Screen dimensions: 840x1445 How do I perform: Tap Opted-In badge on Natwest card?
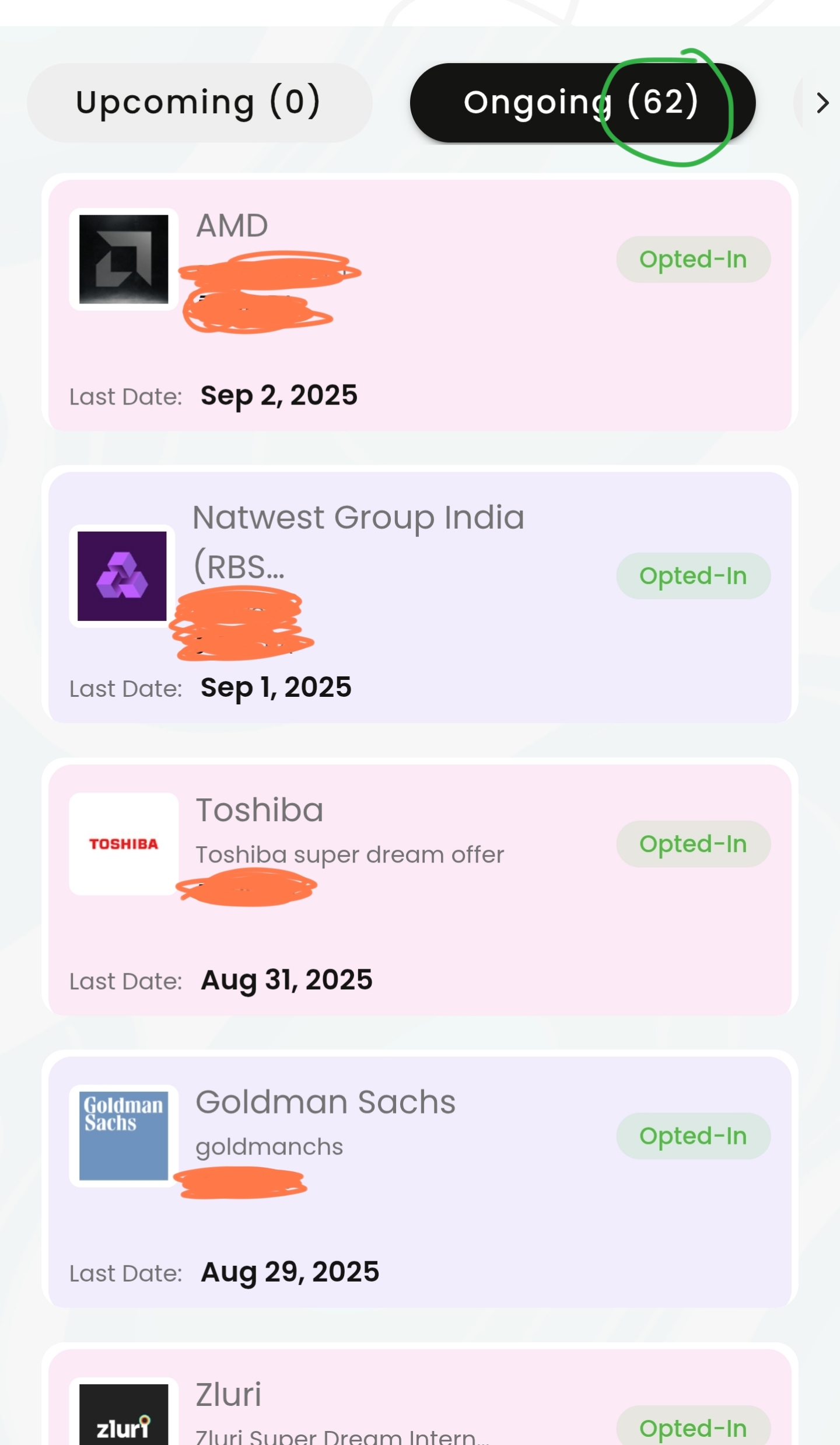click(x=694, y=576)
